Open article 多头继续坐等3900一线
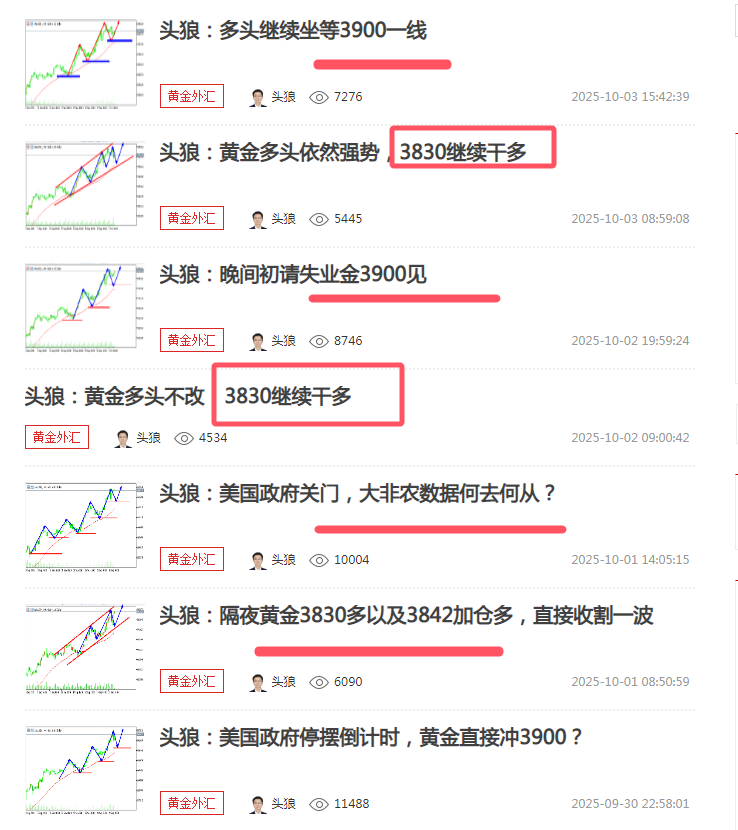Image resolution: width=738 pixels, height=830 pixels. [293, 31]
